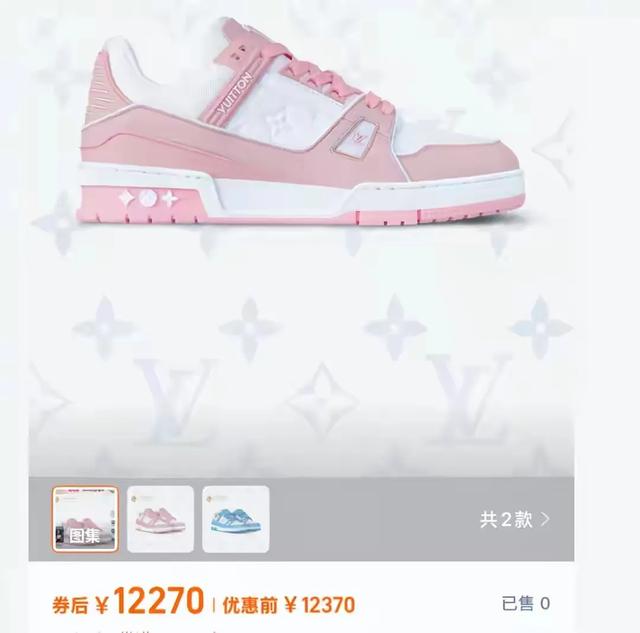Select the blue sneaker variant thumbnail
The height and width of the screenshot is (633, 640).
point(235,519)
